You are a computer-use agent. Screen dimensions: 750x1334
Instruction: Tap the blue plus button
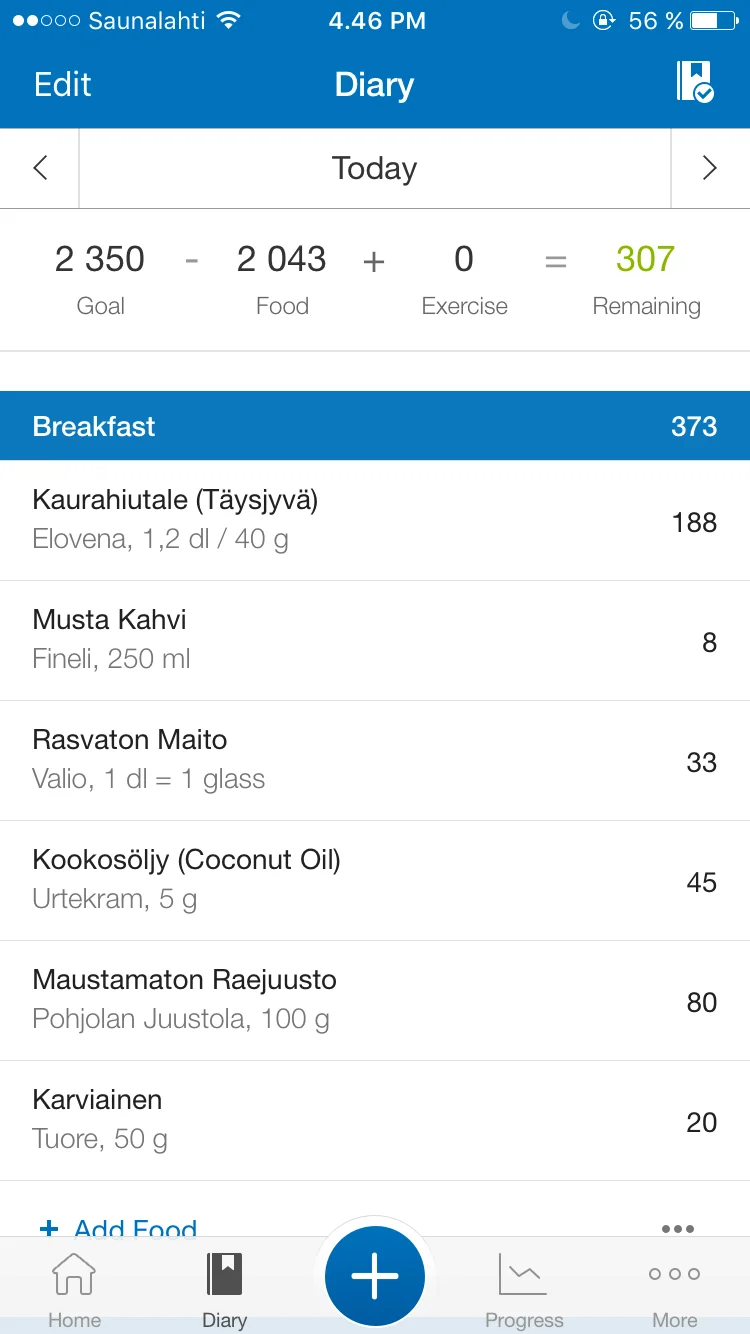click(x=375, y=1276)
